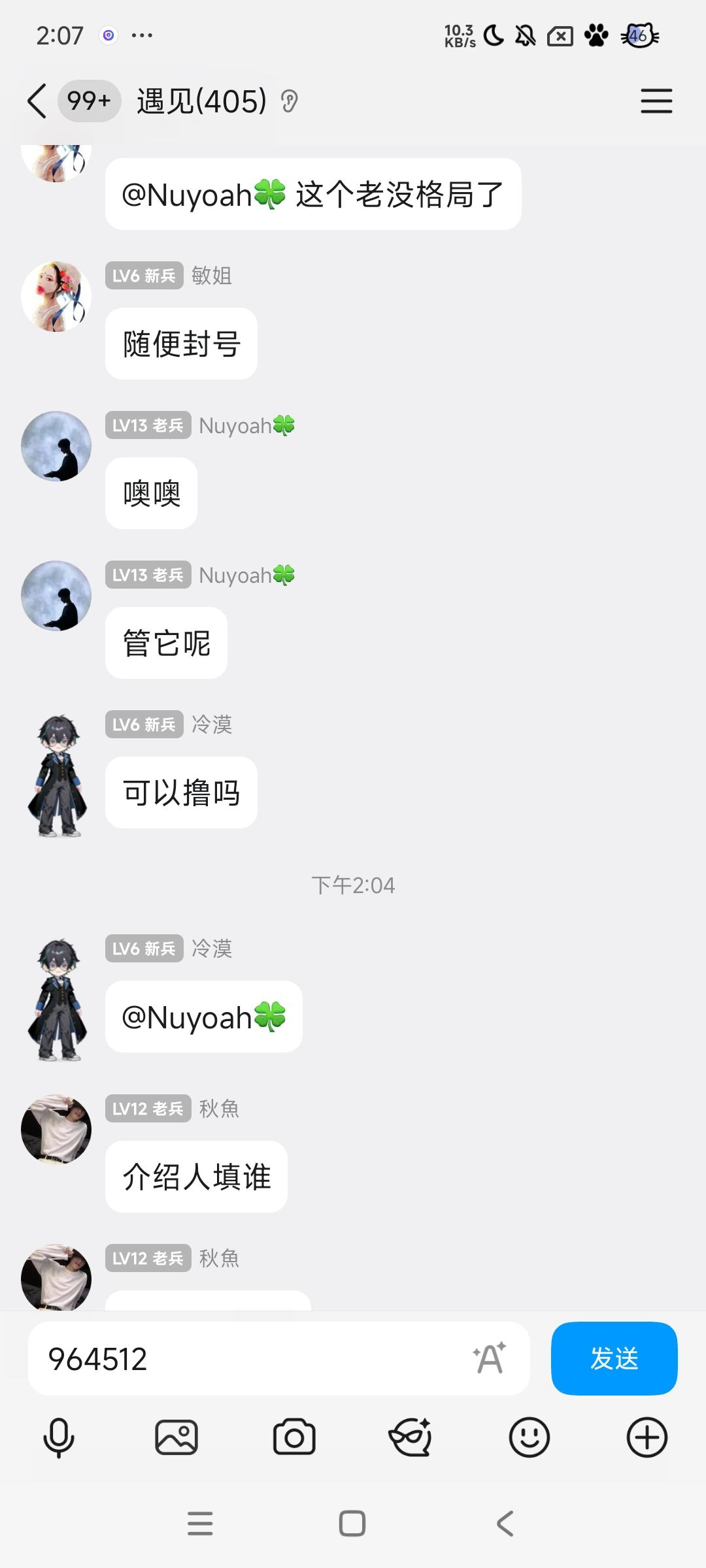Open the plus more options panel
The height and width of the screenshot is (1568, 706).
(647, 1437)
